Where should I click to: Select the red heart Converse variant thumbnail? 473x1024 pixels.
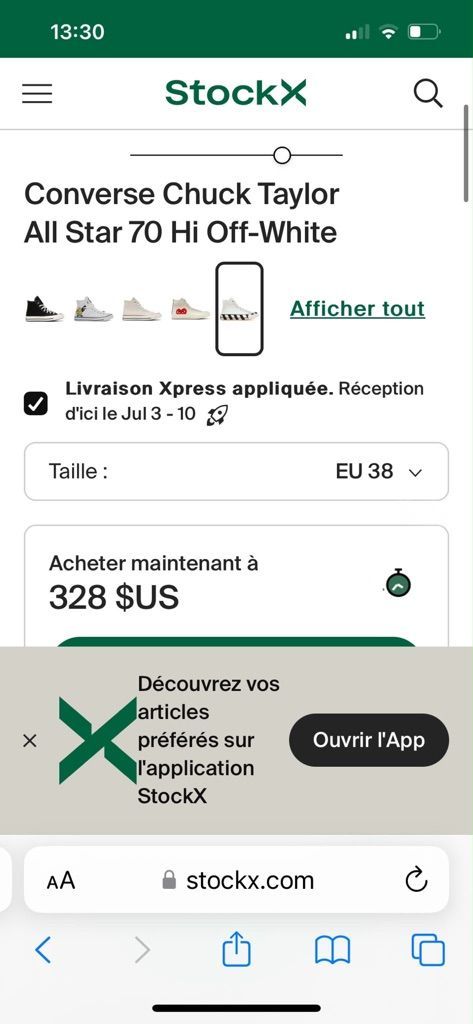click(x=190, y=308)
